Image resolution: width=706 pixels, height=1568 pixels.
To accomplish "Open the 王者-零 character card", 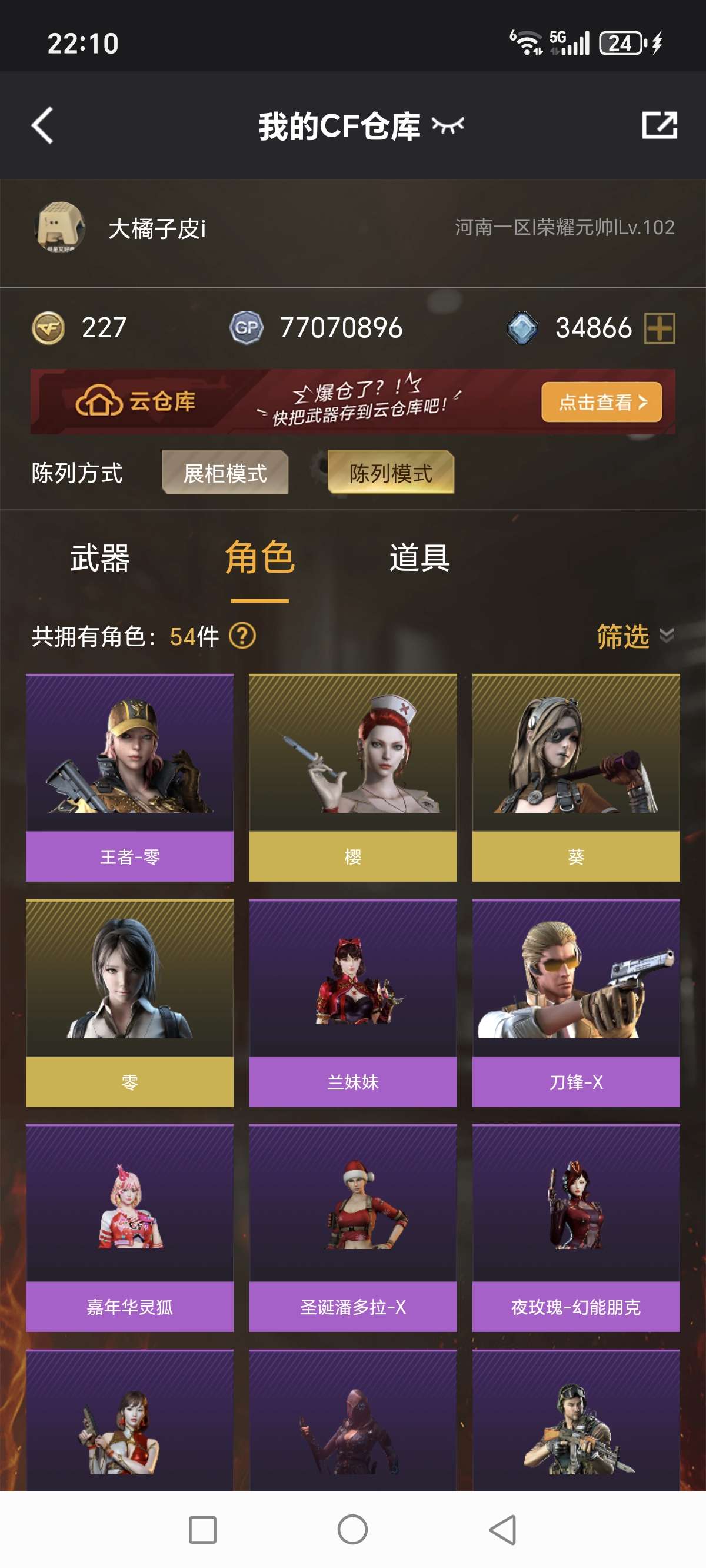I will coord(129,778).
